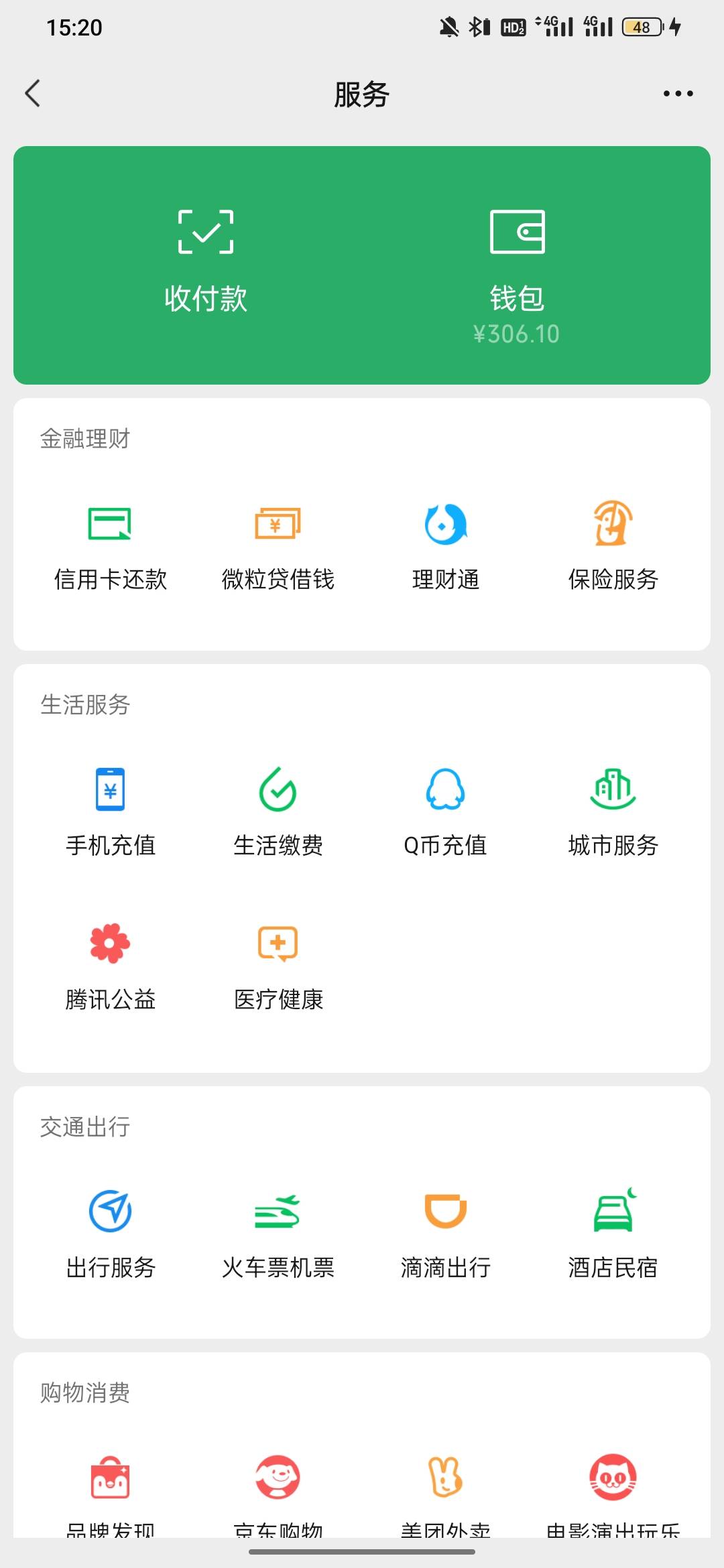Open 医疗健康 services
The image size is (724, 1568).
click(278, 965)
